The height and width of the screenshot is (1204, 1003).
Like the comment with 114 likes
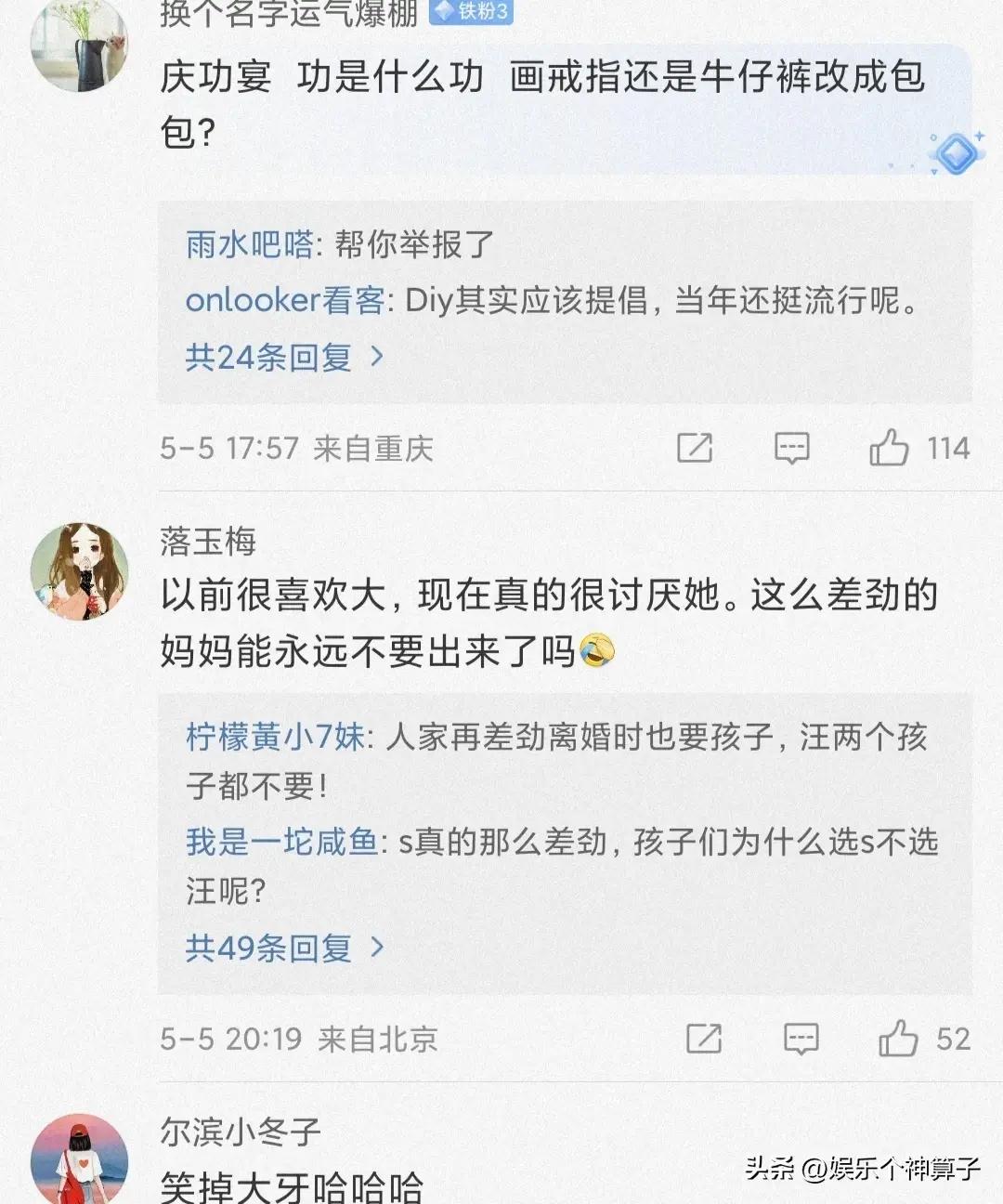pyautogui.click(x=889, y=449)
